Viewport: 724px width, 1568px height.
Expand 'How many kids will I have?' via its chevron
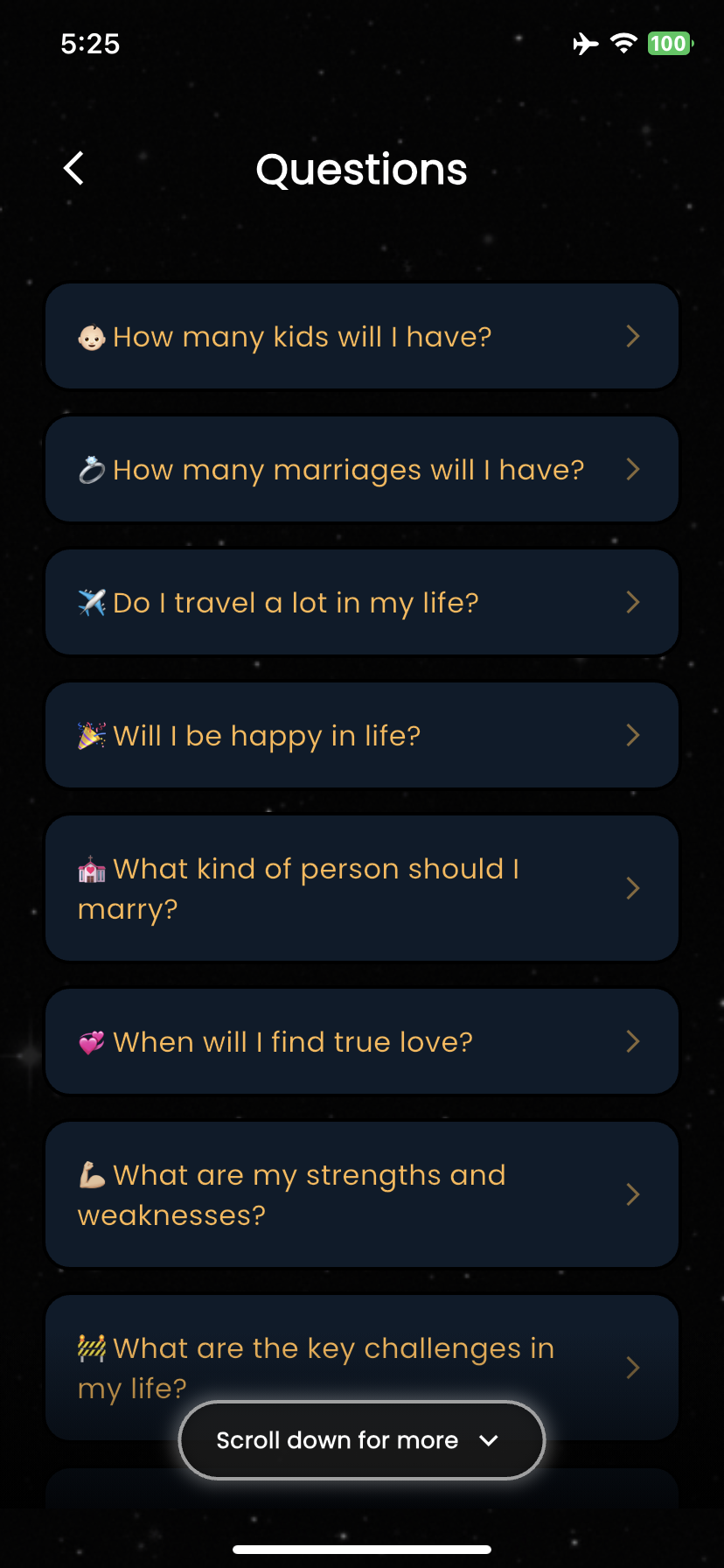pyautogui.click(x=632, y=336)
